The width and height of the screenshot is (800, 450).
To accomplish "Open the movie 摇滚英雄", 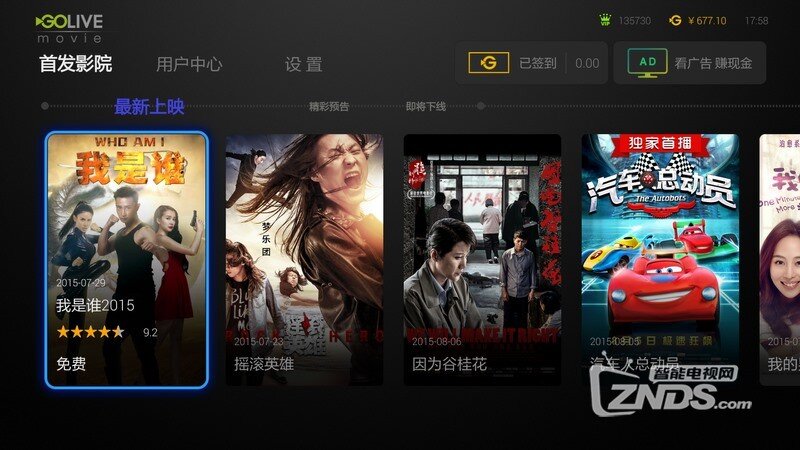I will (304, 259).
